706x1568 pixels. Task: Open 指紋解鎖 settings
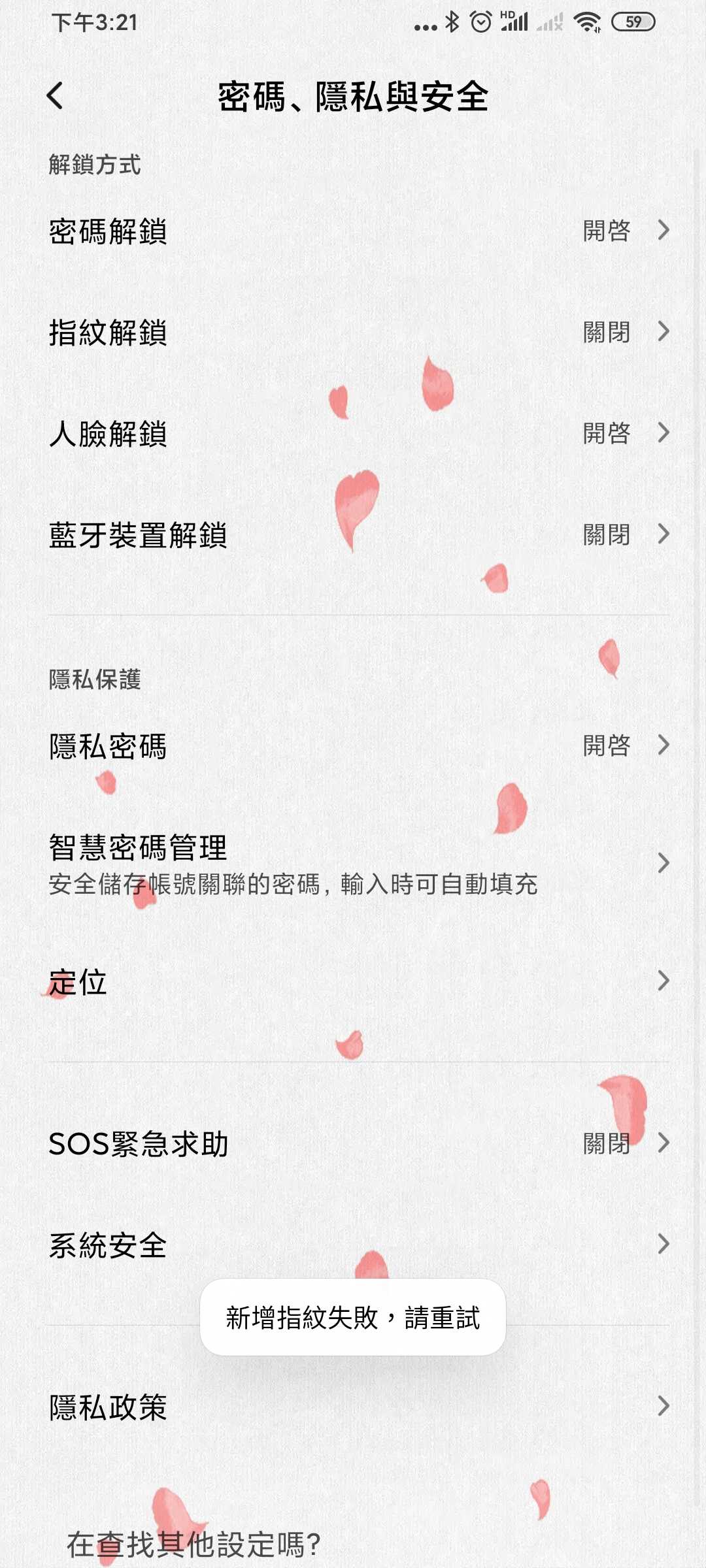point(353,333)
